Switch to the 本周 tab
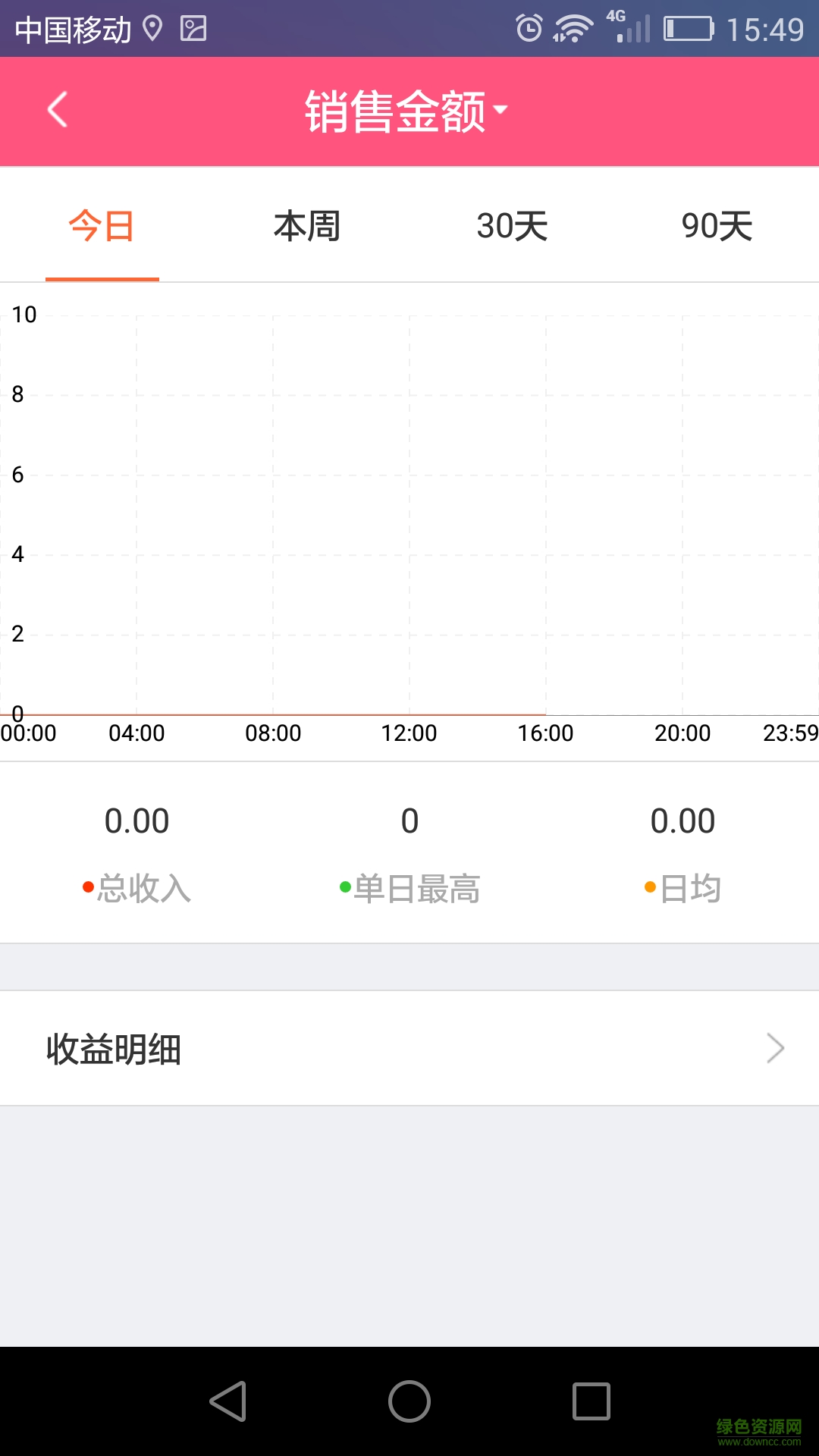The height and width of the screenshot is (1456, 819). tap(307, 225)
